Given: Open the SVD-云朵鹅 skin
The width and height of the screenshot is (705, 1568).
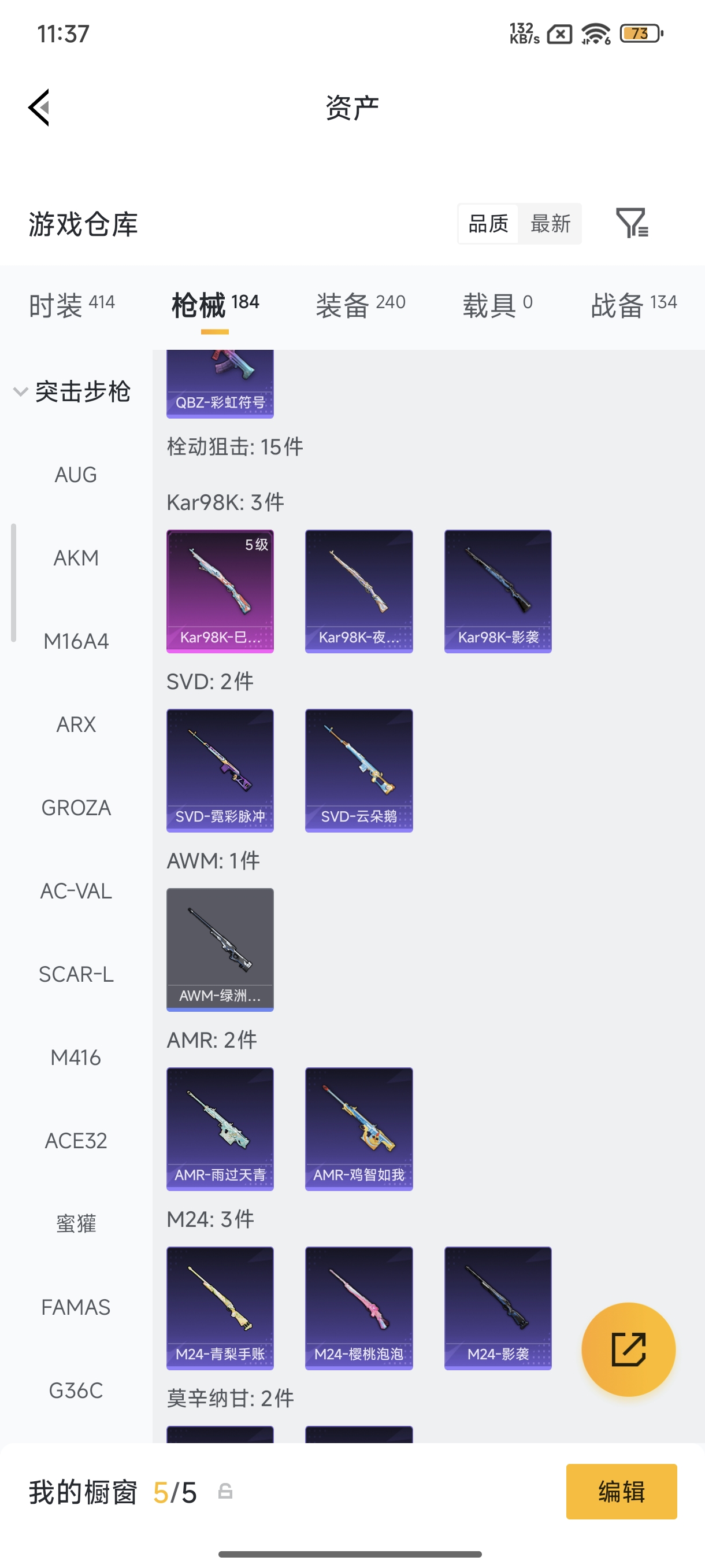Looking at the screenshot, I should [x=359, y=770].
